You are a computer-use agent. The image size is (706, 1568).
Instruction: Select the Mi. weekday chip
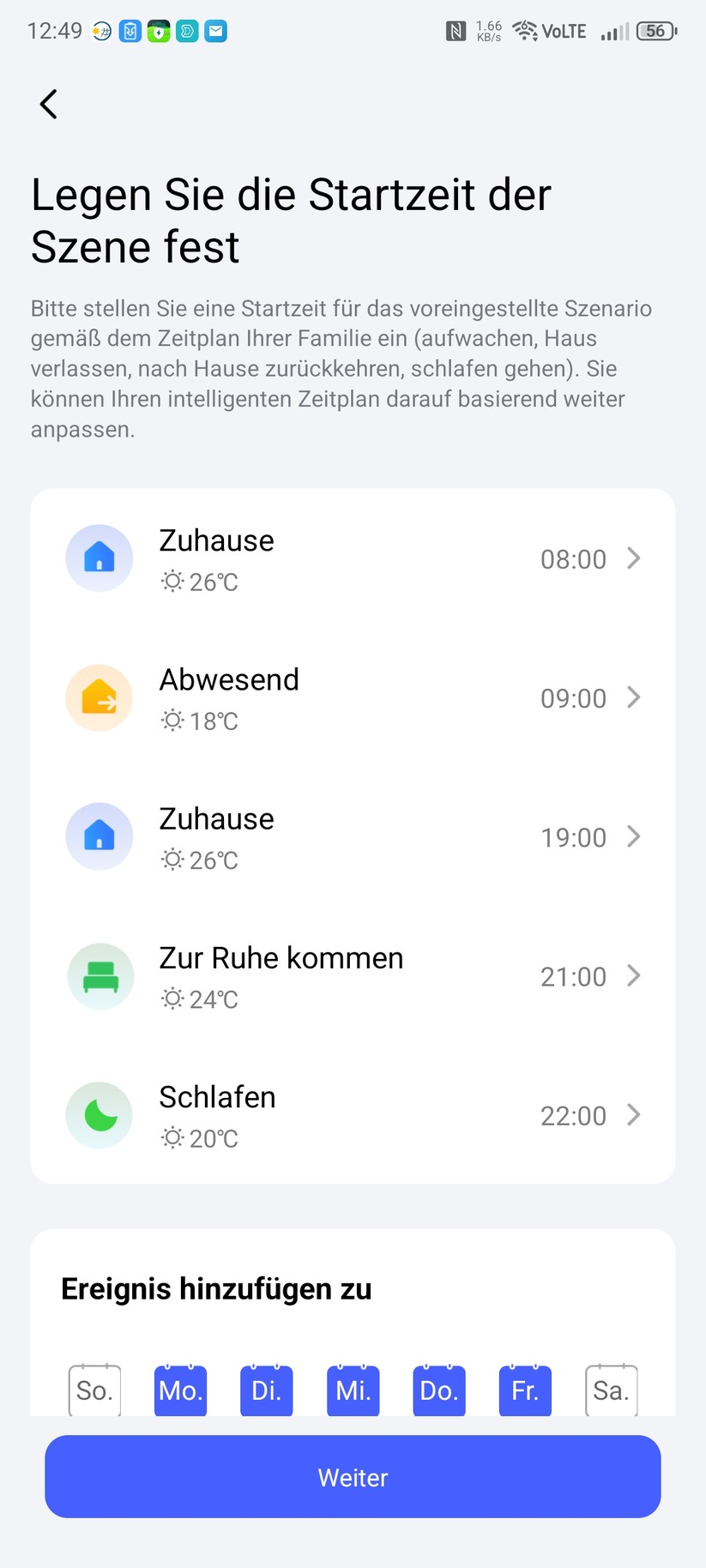(353, 1390)
